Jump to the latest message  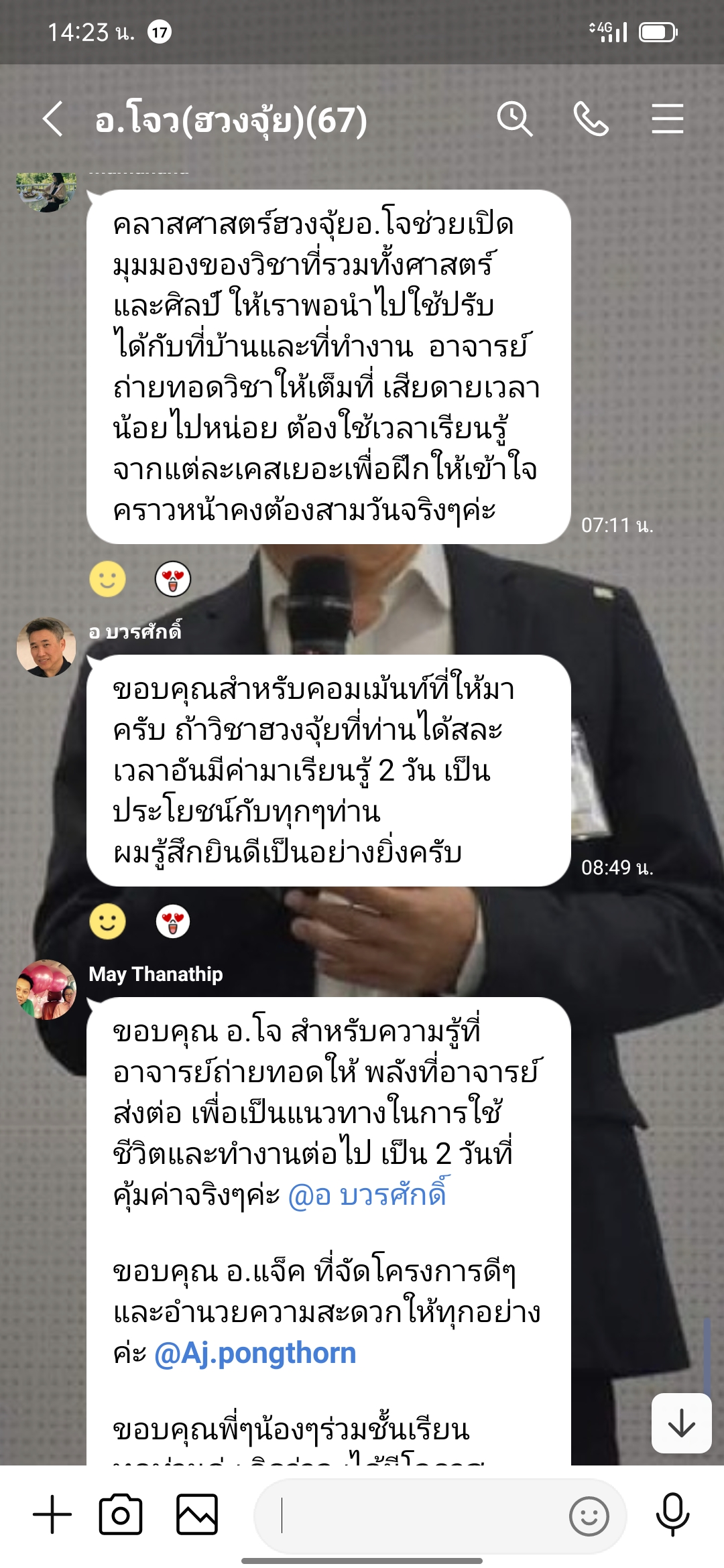(681, 1423)
